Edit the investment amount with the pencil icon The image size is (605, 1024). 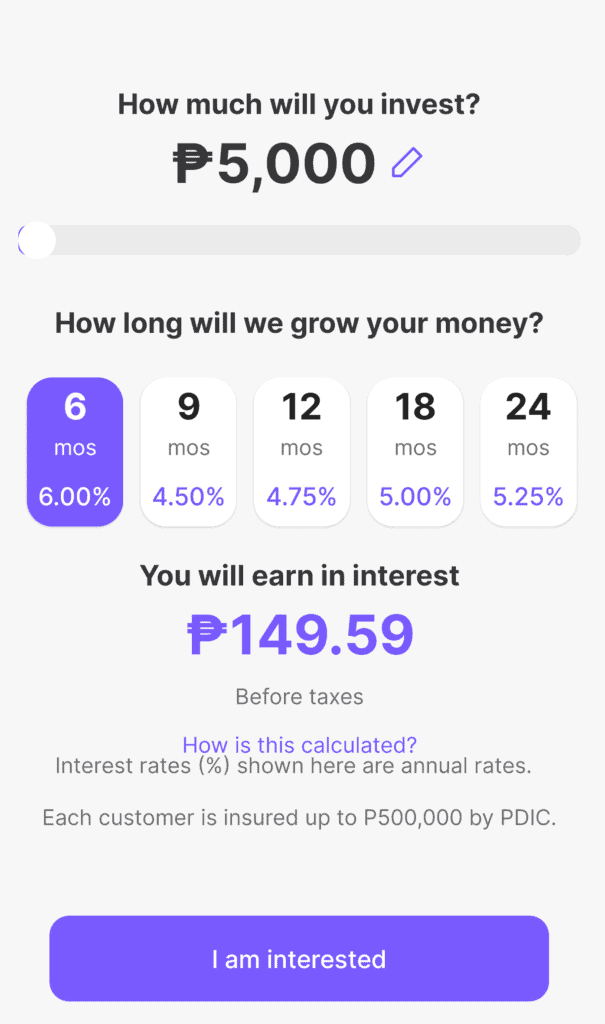point(407,163)
